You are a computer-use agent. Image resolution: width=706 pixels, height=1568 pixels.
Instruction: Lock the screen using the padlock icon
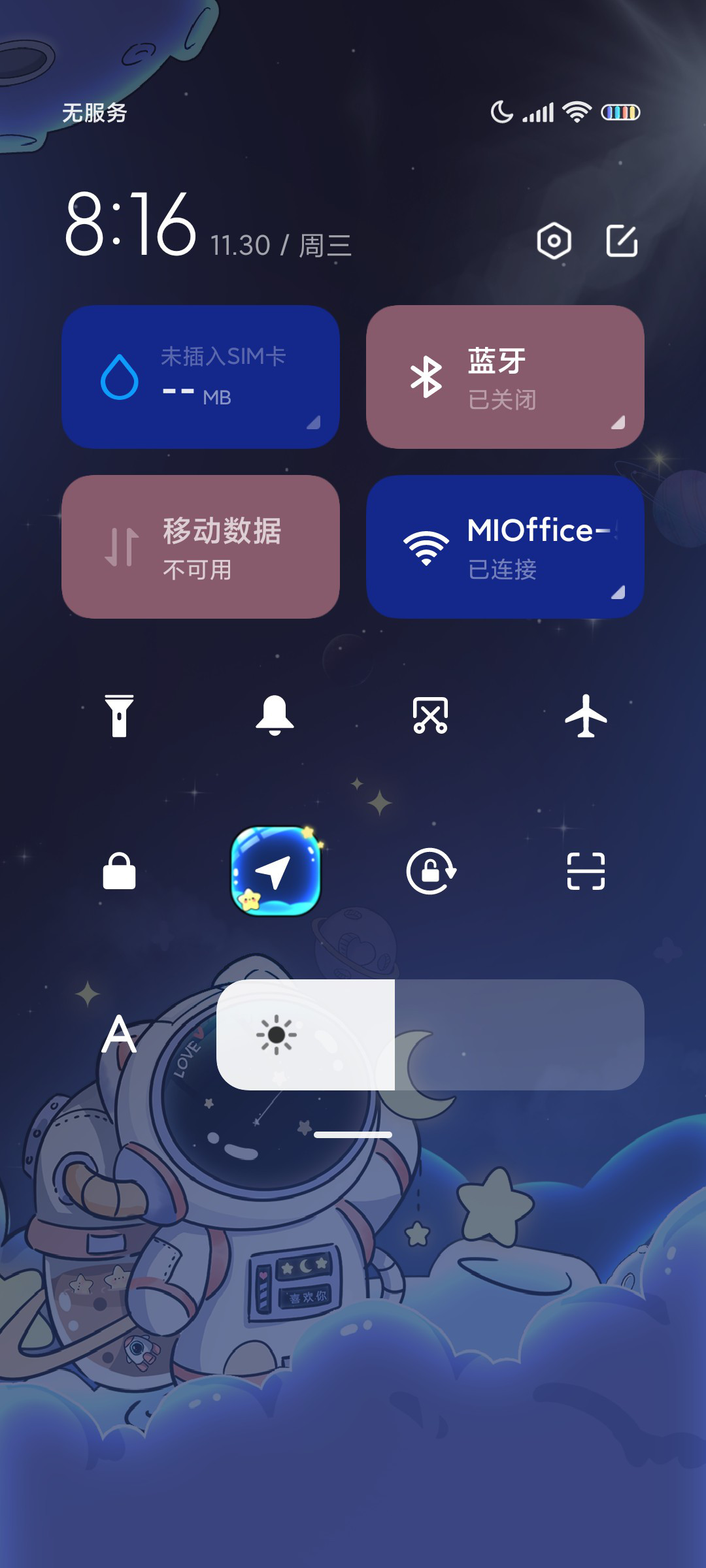click(119, 871)
